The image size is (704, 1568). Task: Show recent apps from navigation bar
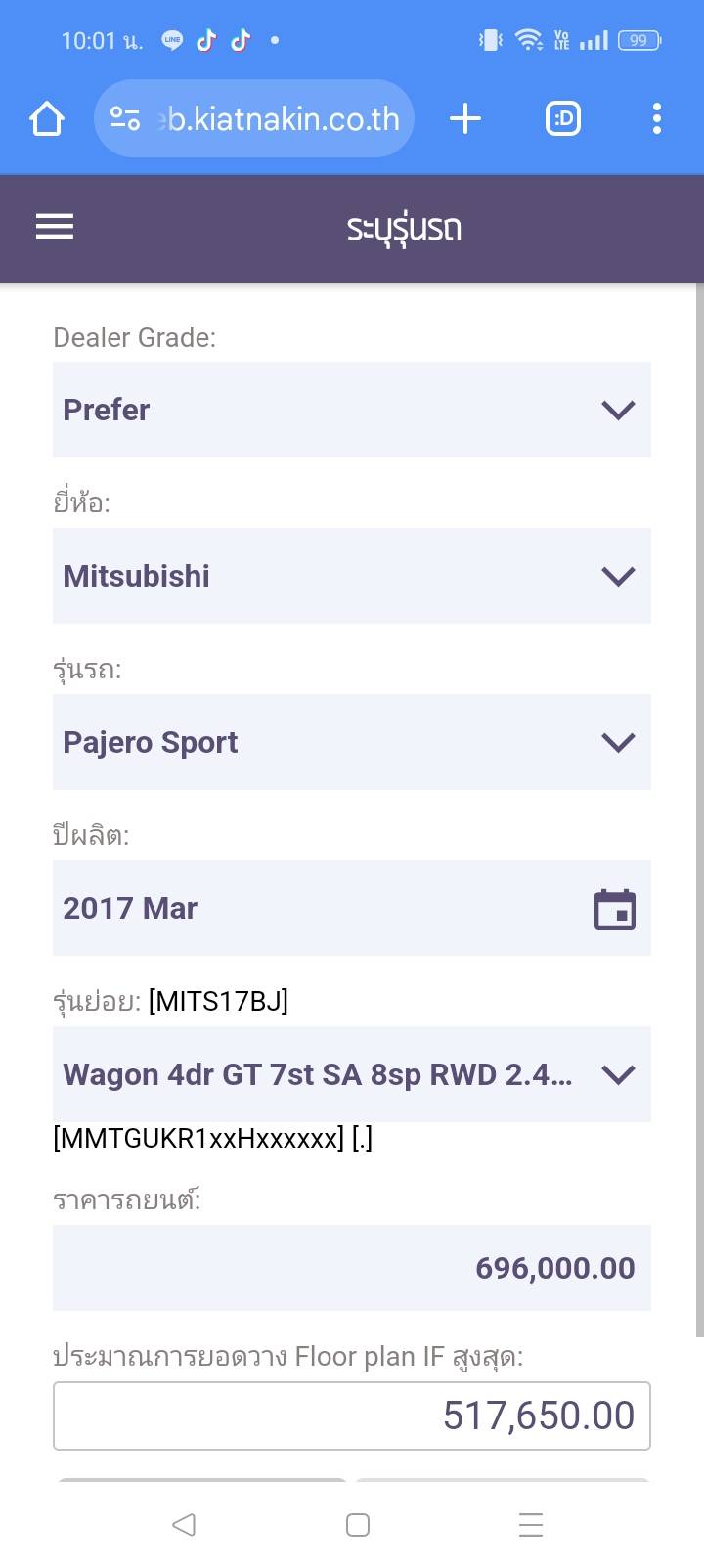coord(531,1524)
